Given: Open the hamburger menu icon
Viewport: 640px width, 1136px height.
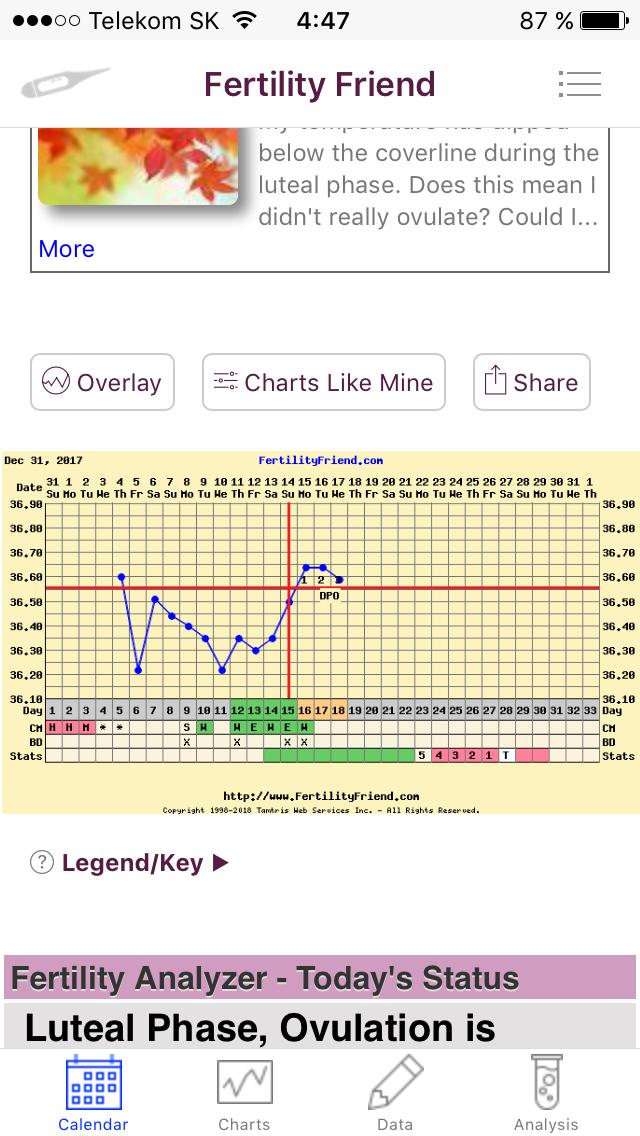Looking at the screenshot, I should tap(579, 84).
